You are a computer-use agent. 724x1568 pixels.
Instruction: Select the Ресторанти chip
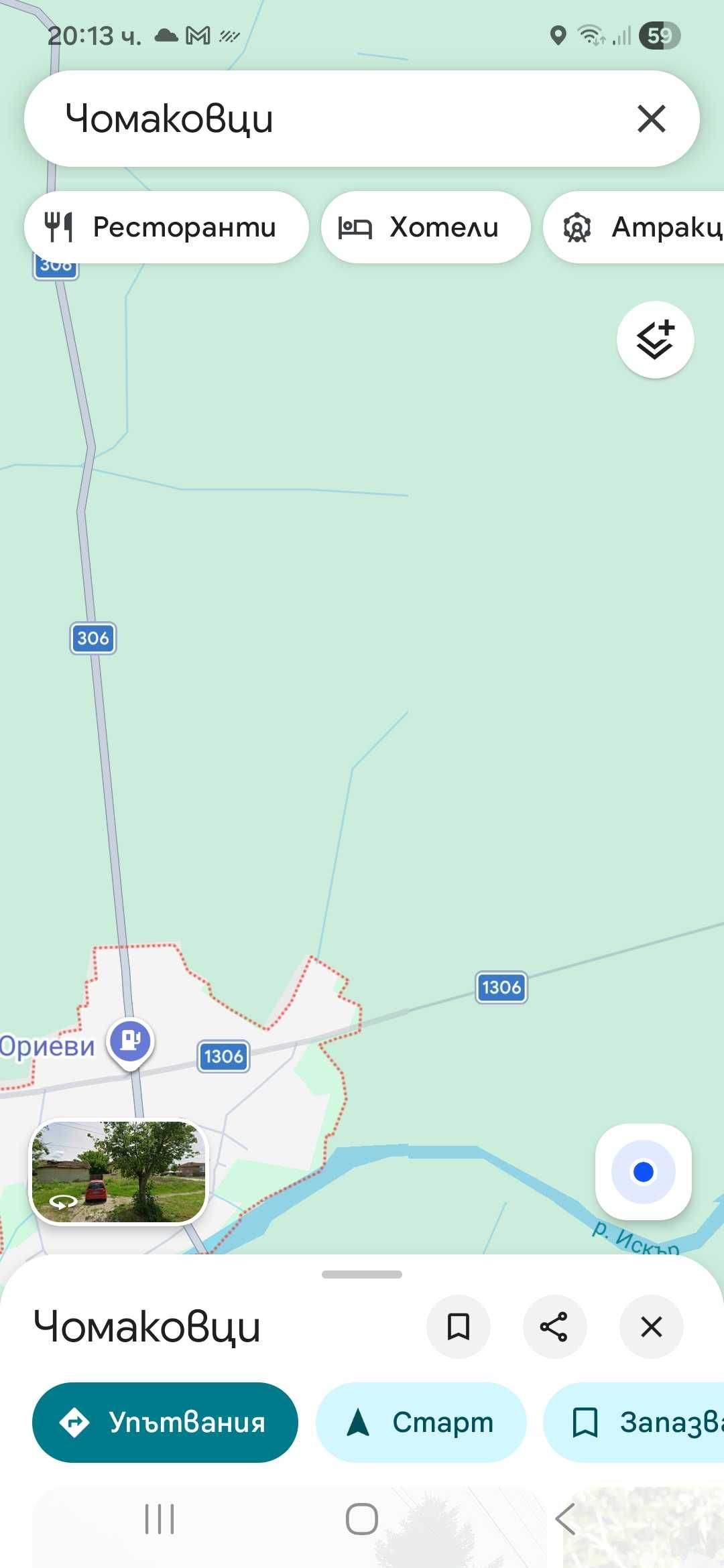(x=166, y=227)
